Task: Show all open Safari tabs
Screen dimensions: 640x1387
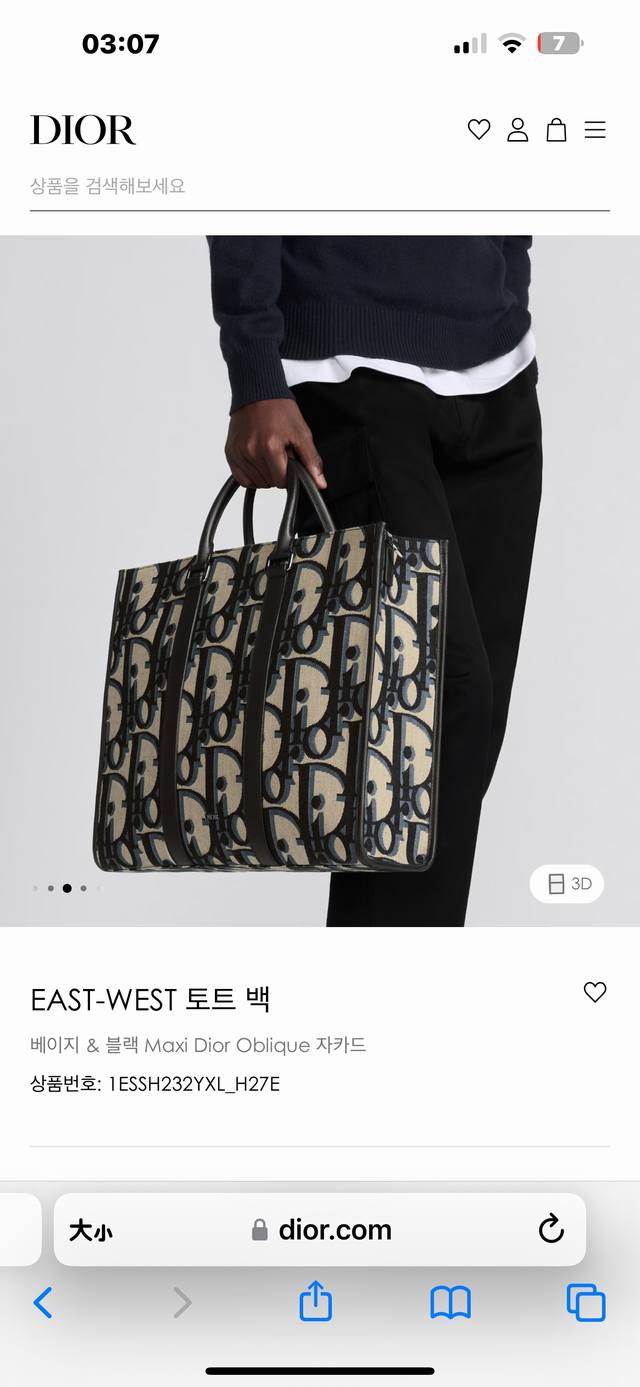Action: [x=586, y=1302]
